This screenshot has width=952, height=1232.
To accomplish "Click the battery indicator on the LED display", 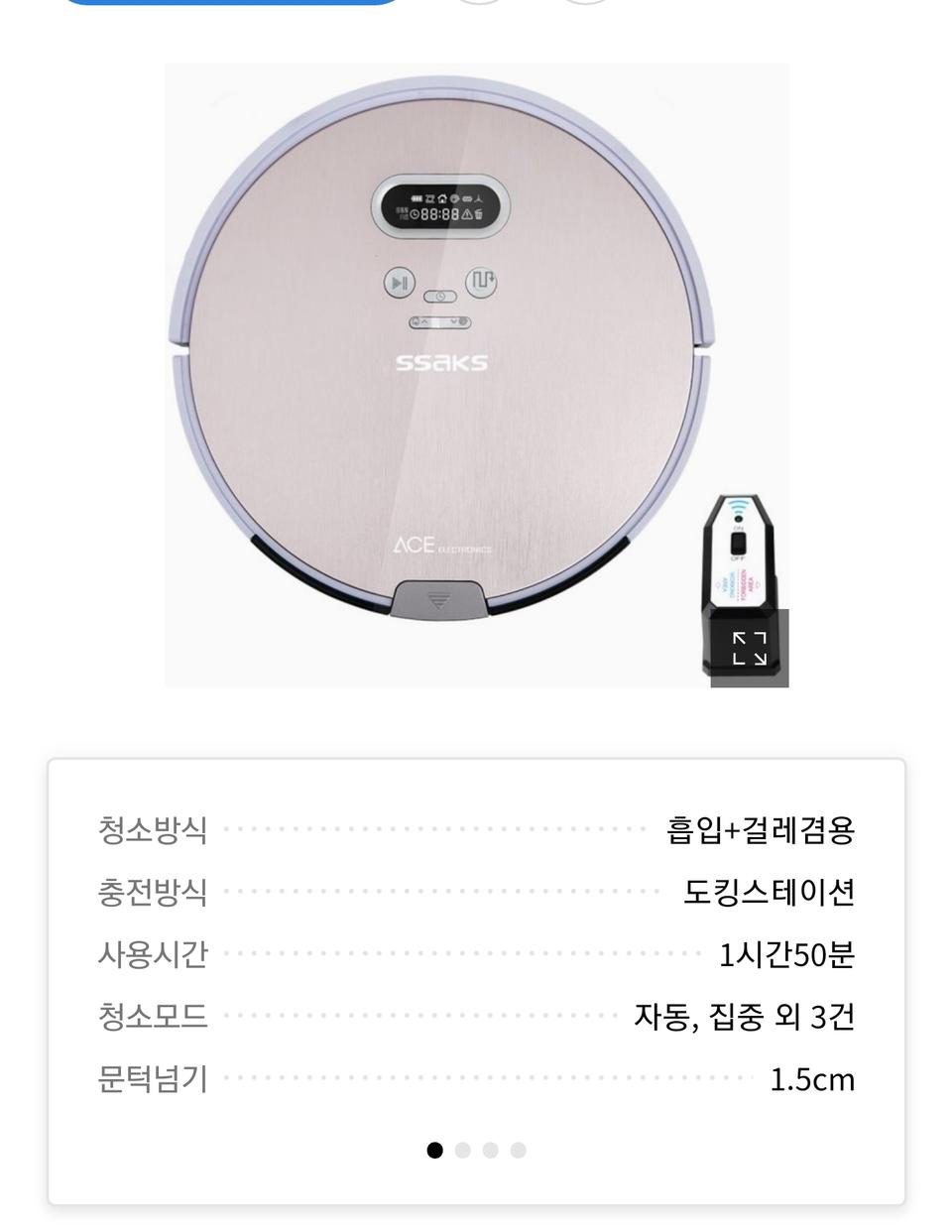I will point(416,198).
